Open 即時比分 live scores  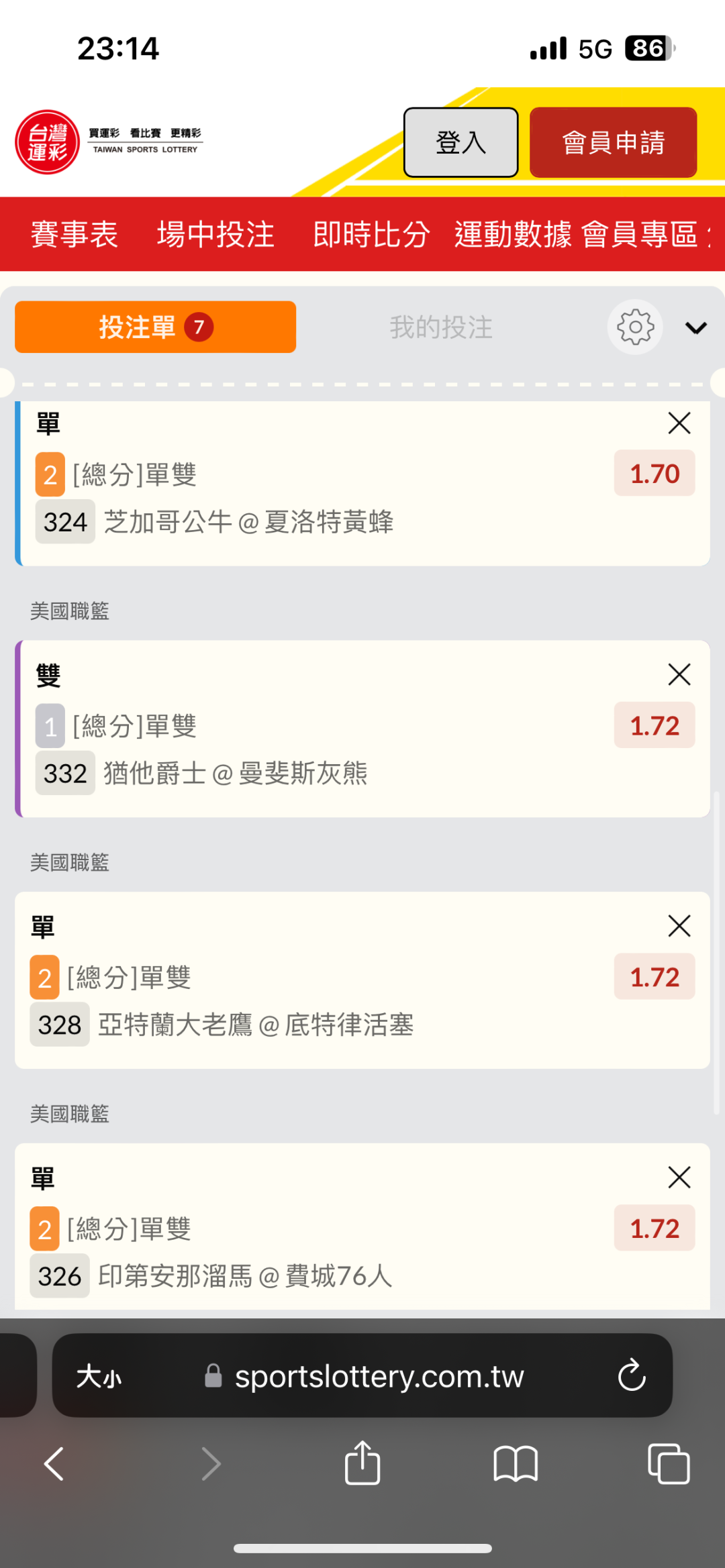[371, 235]
